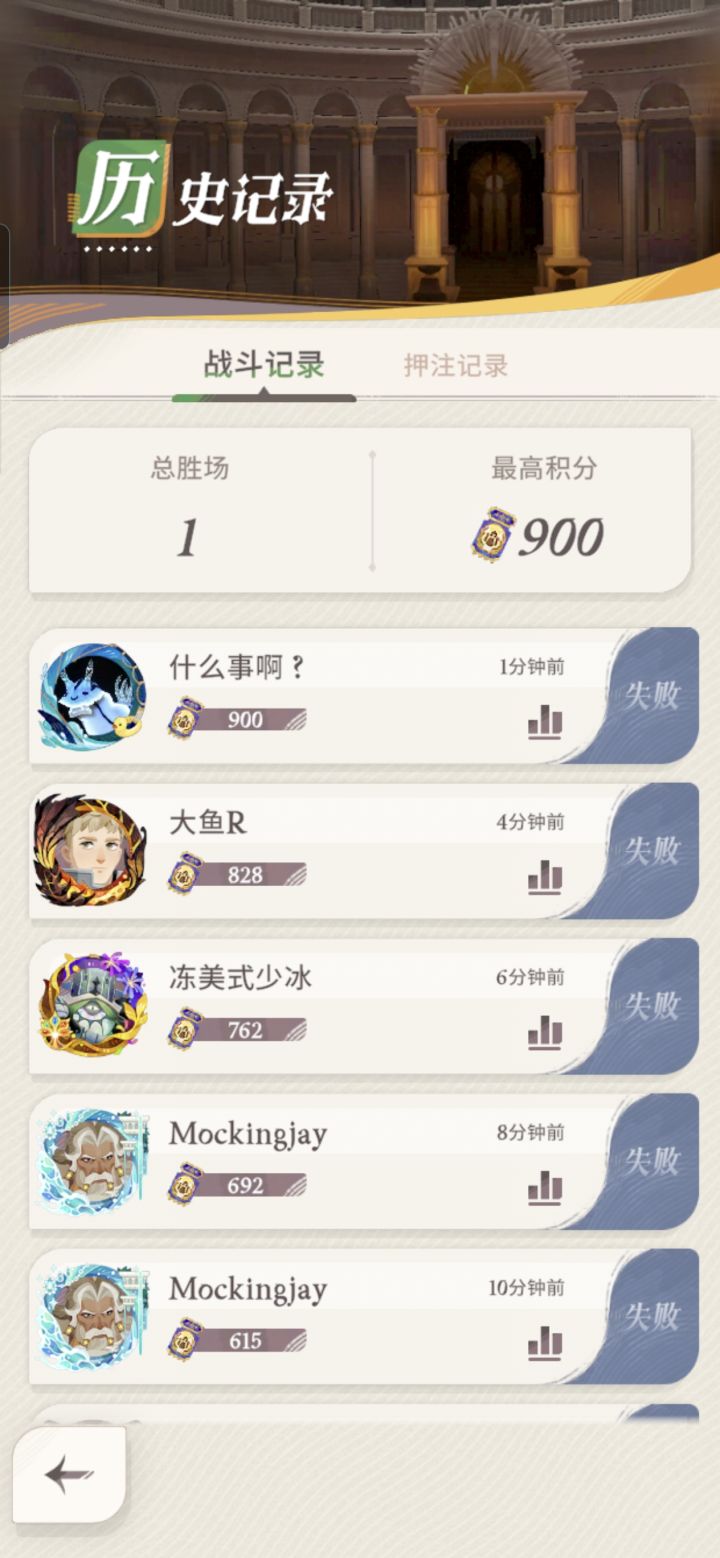Open stats chart for 什么事啊? battle
The height and width of the screenshot is (1558, 720).
tap(545, 722)
